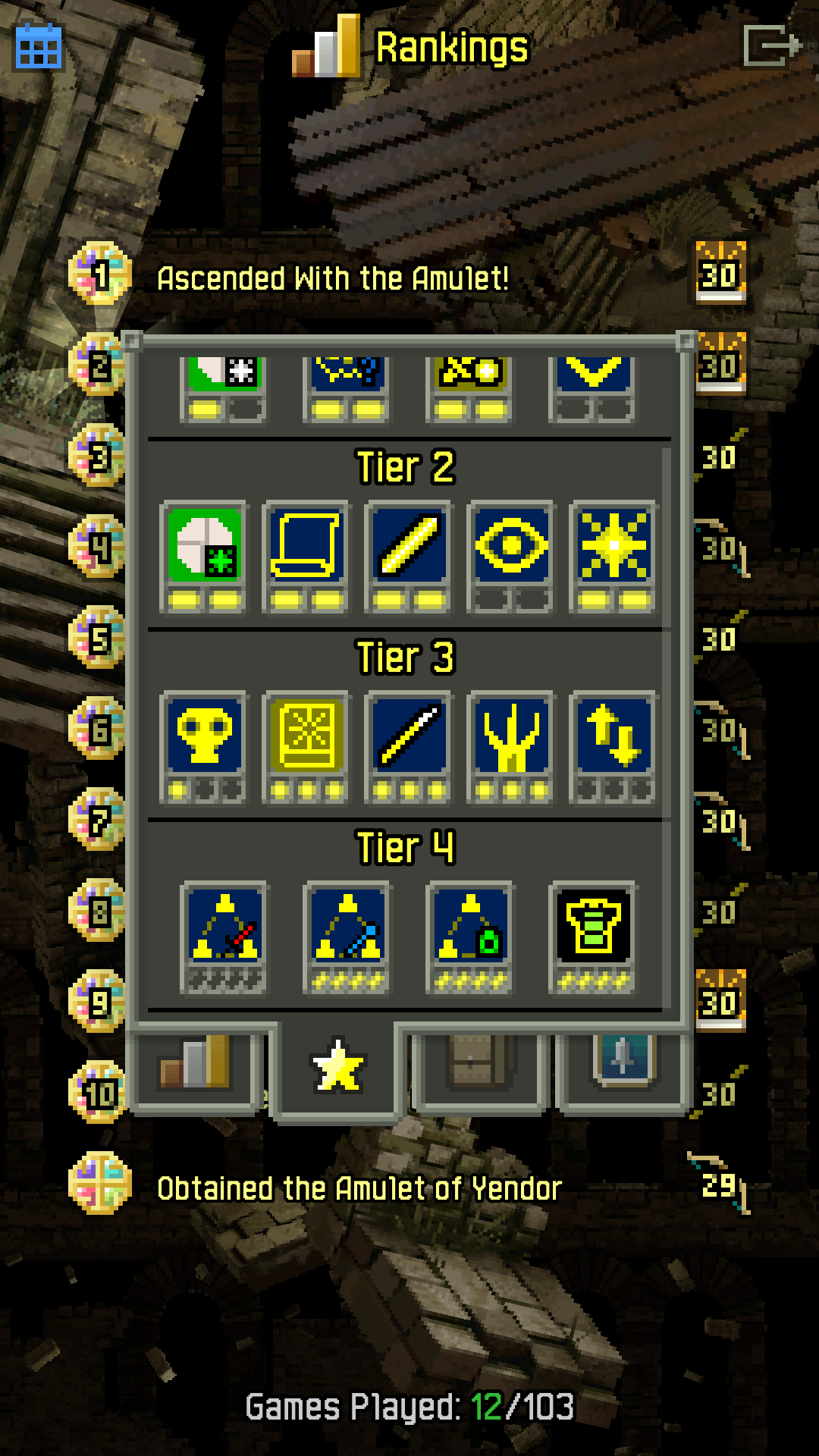Screen dimensions: 819x1456
Task: Open the daily runs calendar icon
Action: [x=38, y=47]
